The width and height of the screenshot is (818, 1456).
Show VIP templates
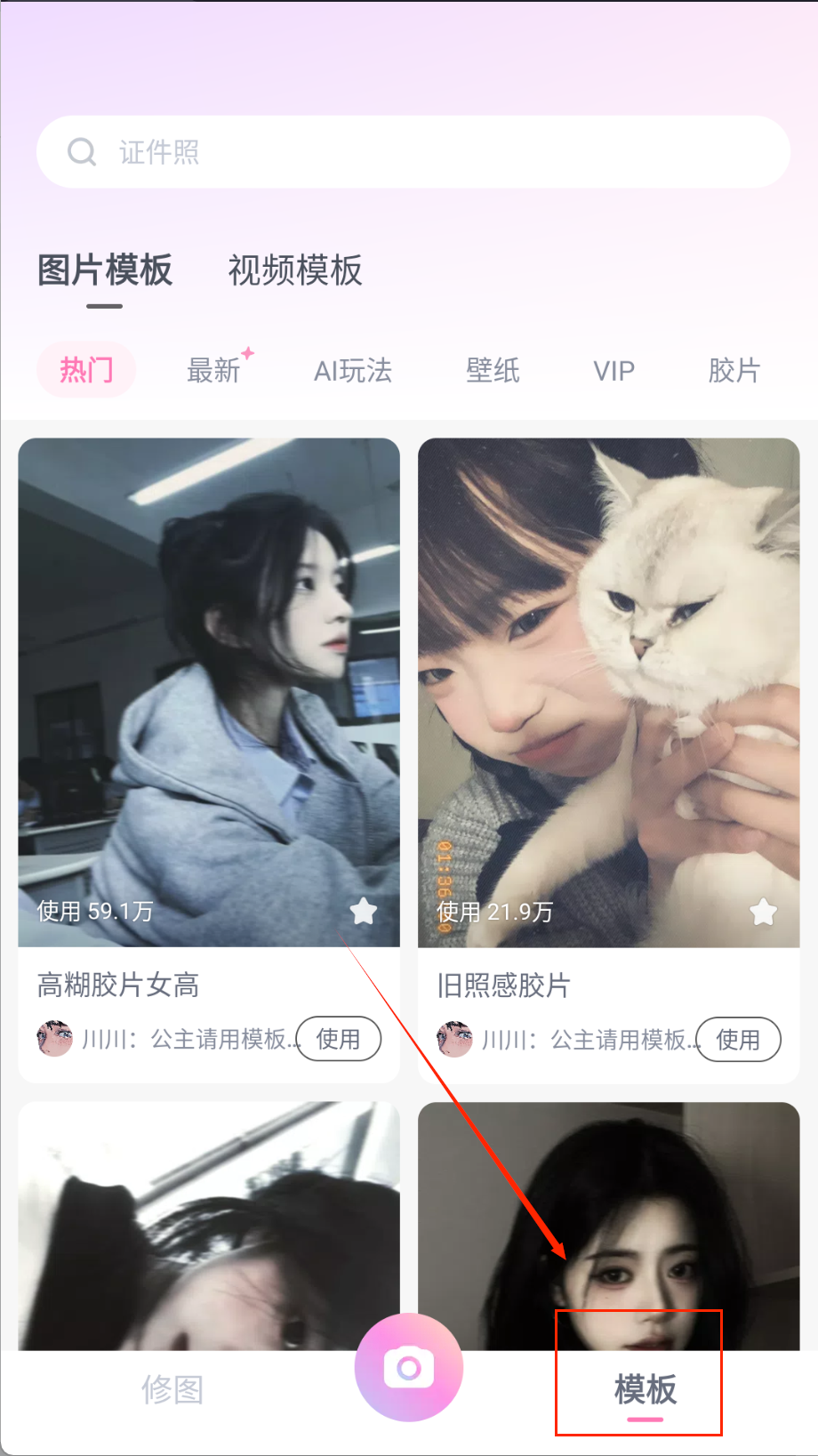coord(613,370)
